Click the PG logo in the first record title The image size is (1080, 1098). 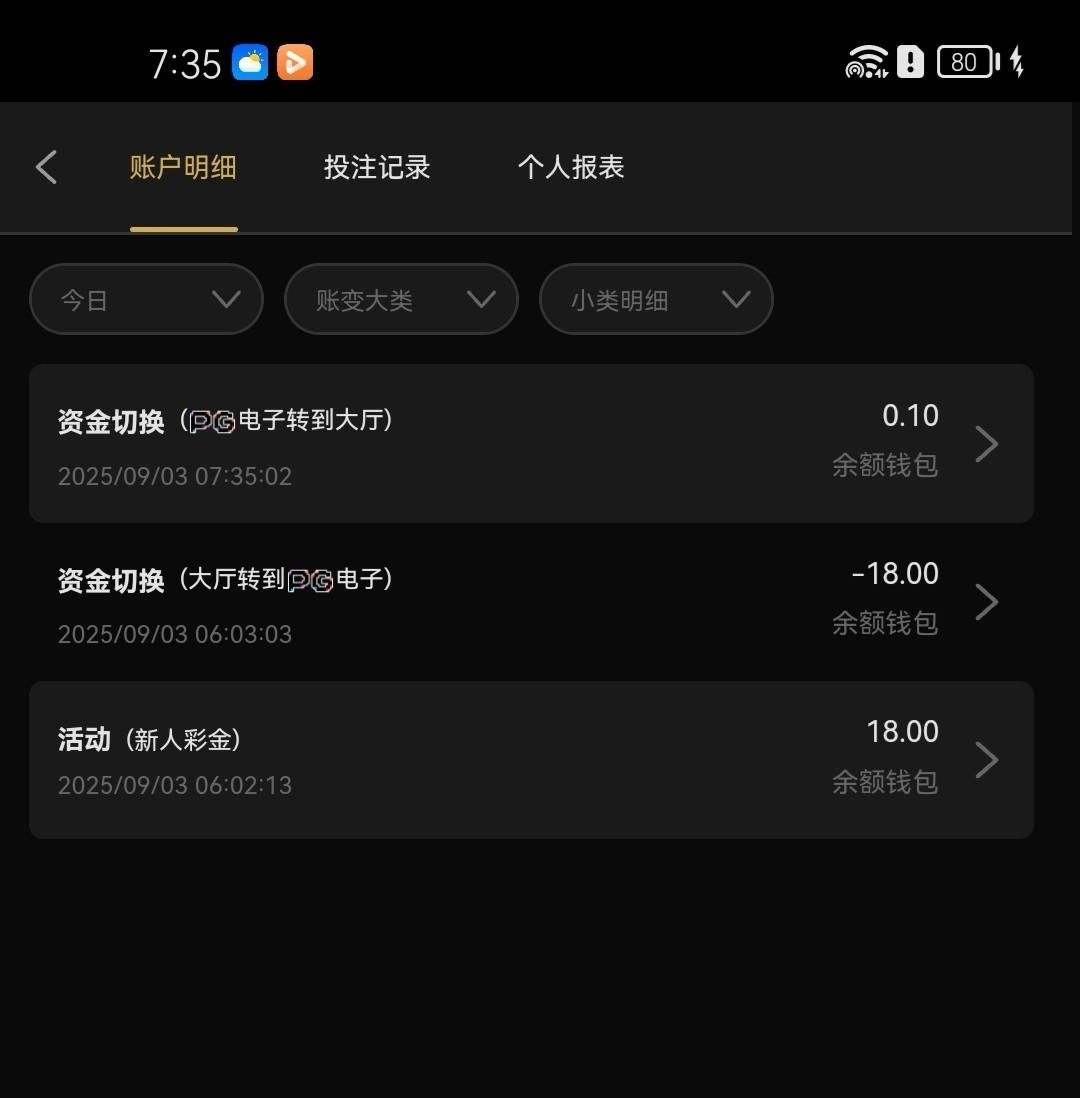tap(210, 421)
